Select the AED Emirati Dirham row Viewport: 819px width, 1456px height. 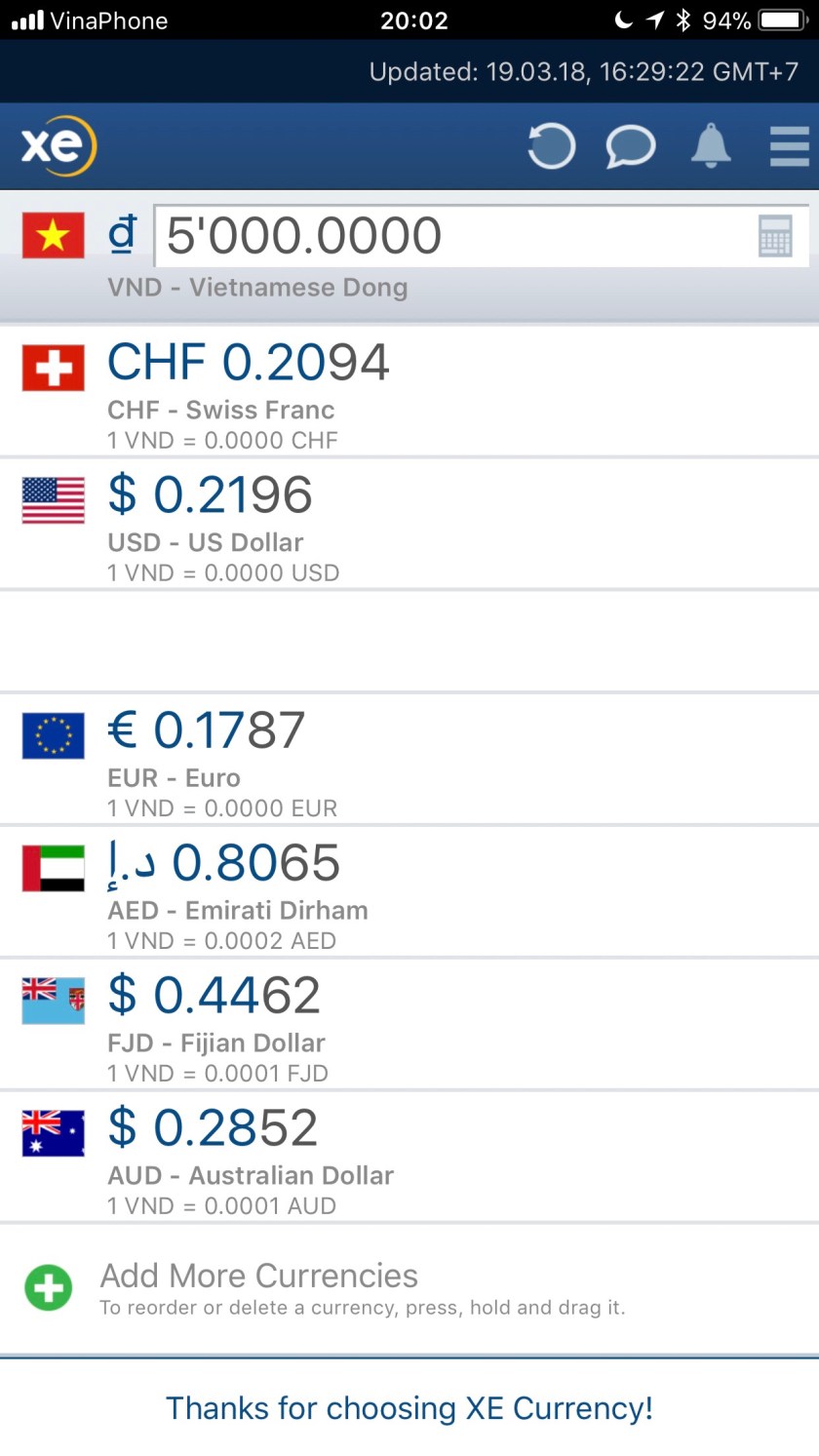click(x=409, y=892)
